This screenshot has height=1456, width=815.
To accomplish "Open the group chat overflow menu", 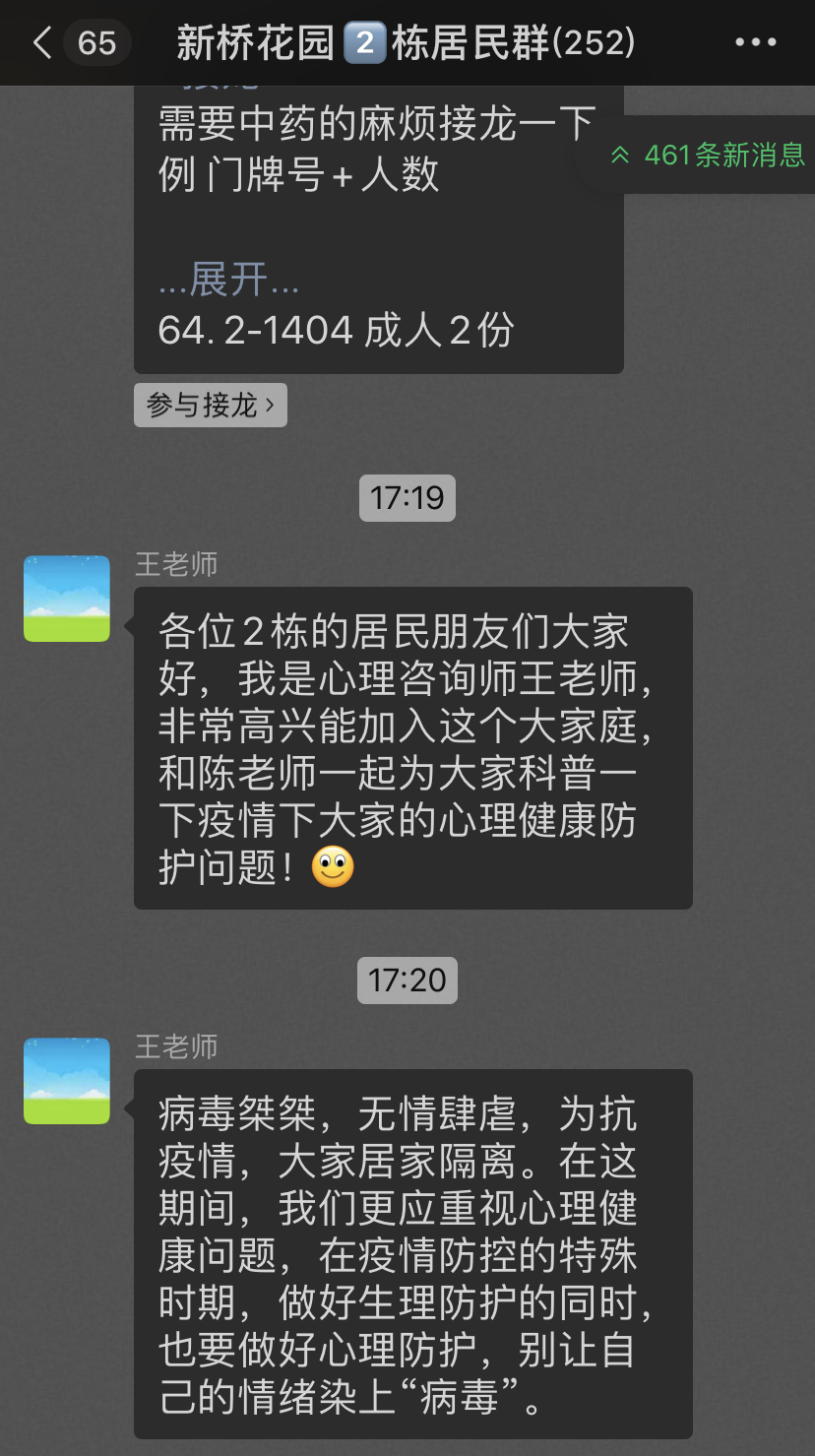I will [x=755, y=42].
